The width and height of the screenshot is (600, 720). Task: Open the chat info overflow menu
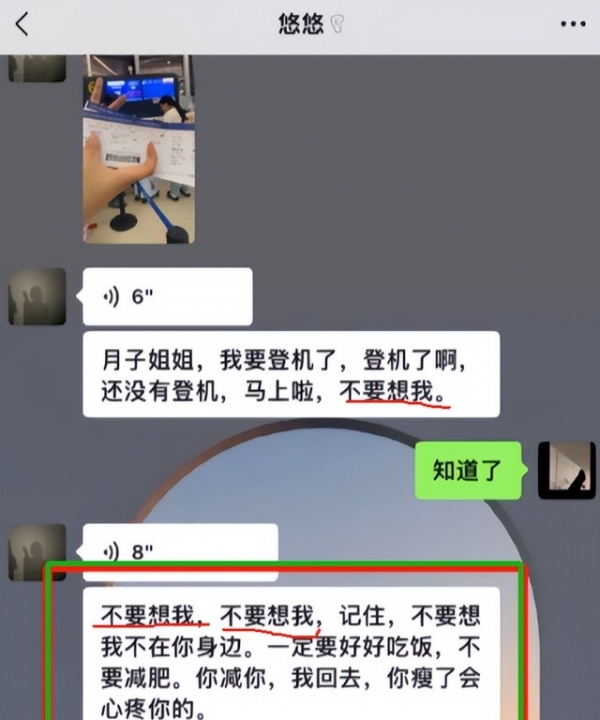(572, 25)
